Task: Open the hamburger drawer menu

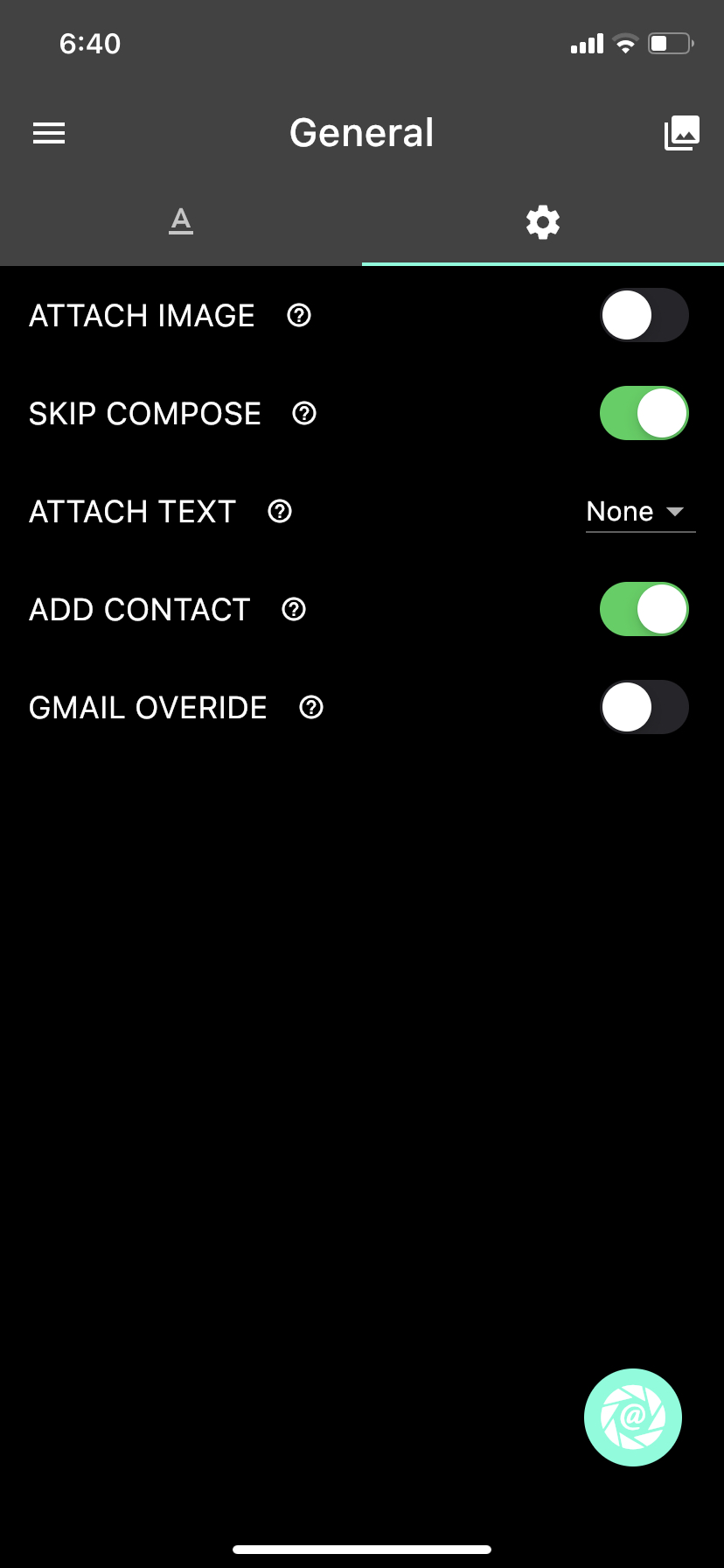Action: 49,133
